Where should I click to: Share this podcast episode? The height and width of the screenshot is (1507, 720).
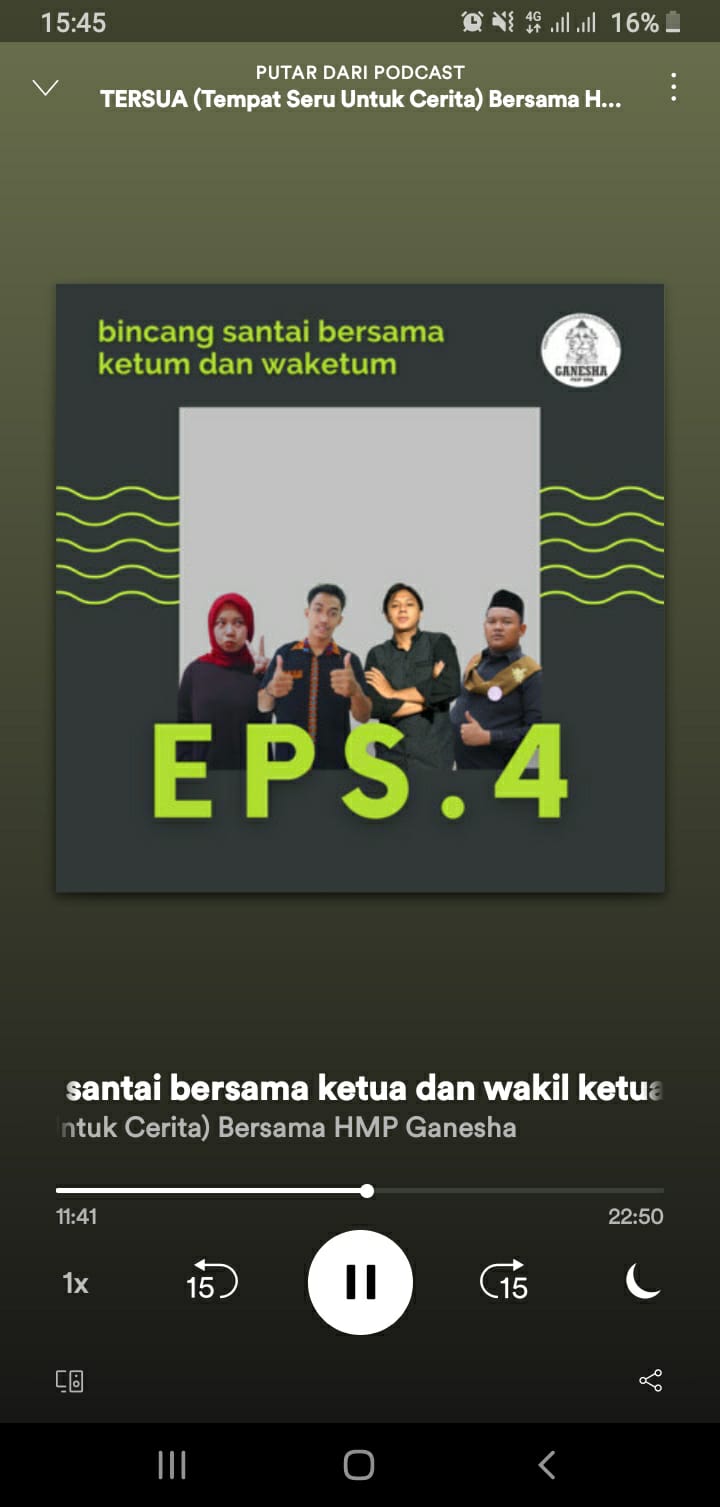[x=650, y=1381]
